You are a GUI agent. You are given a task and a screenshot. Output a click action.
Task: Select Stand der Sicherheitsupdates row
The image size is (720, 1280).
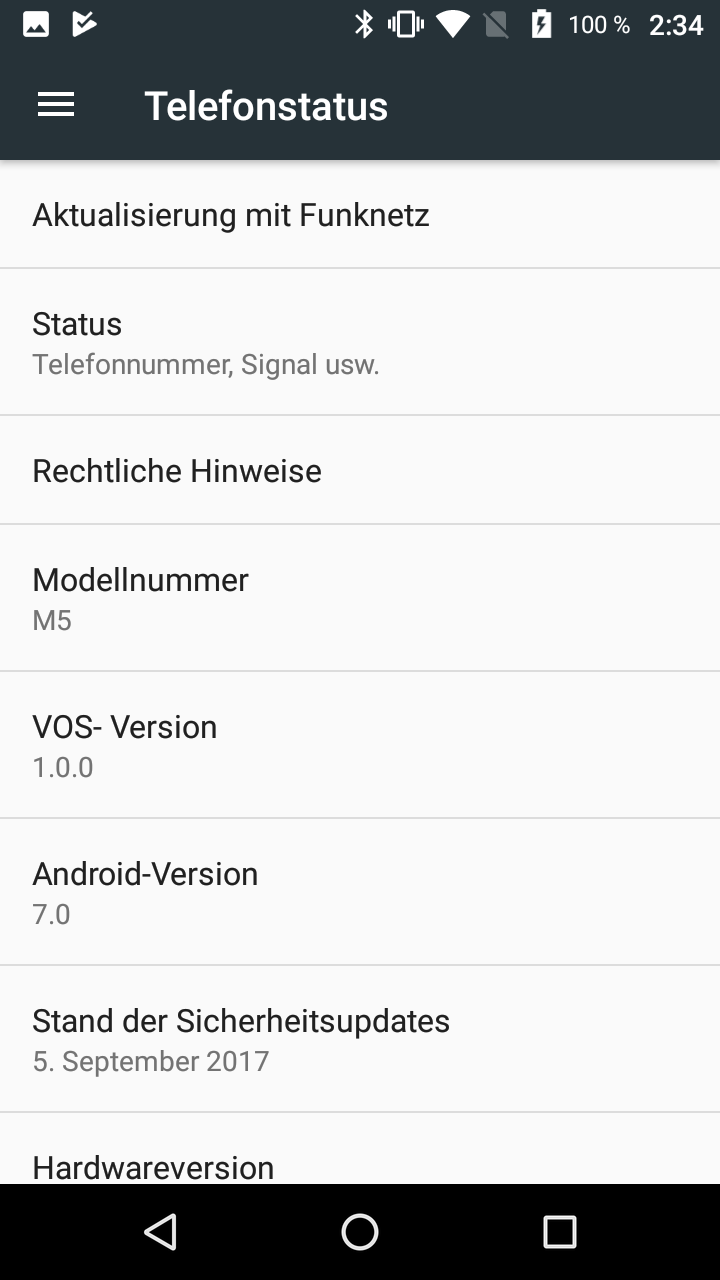click(360, 1039)
